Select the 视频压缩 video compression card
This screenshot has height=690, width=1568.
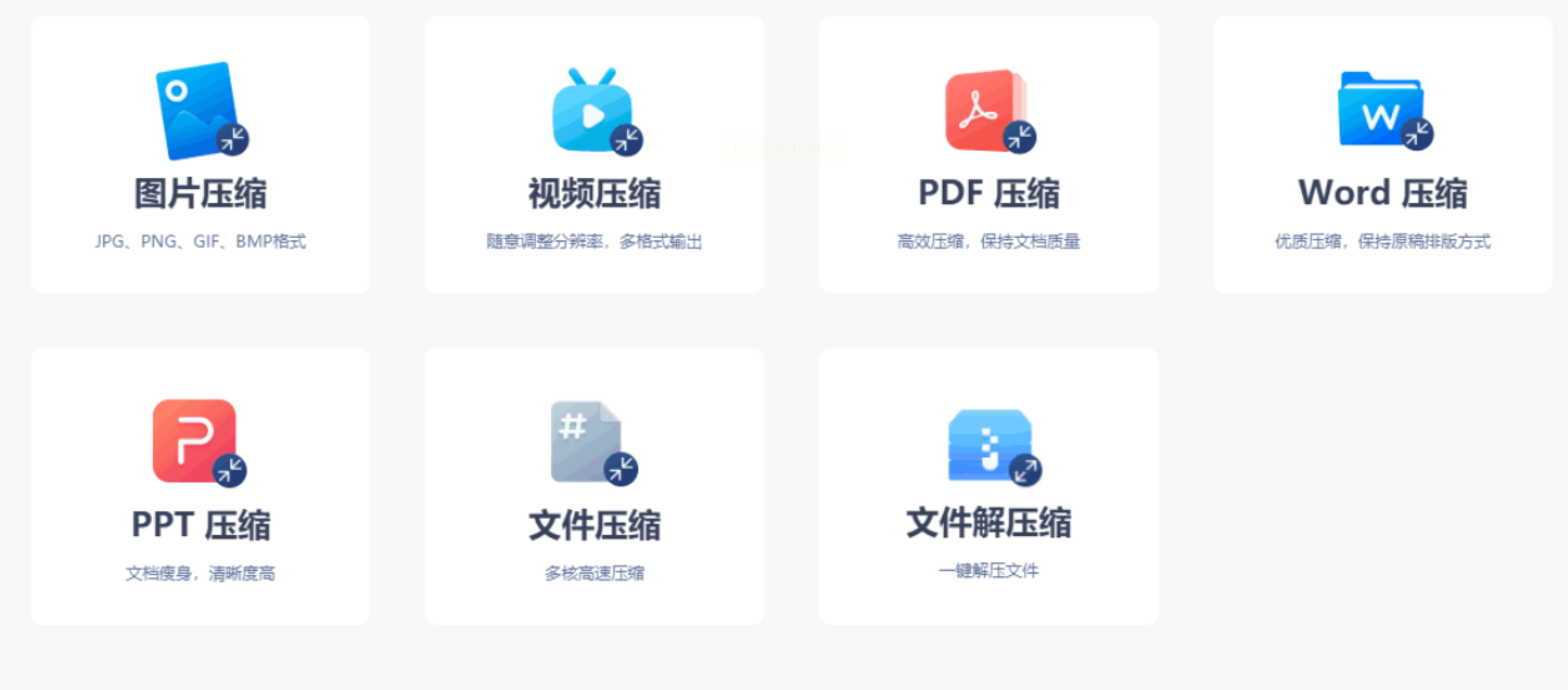[x=594, y=155]
